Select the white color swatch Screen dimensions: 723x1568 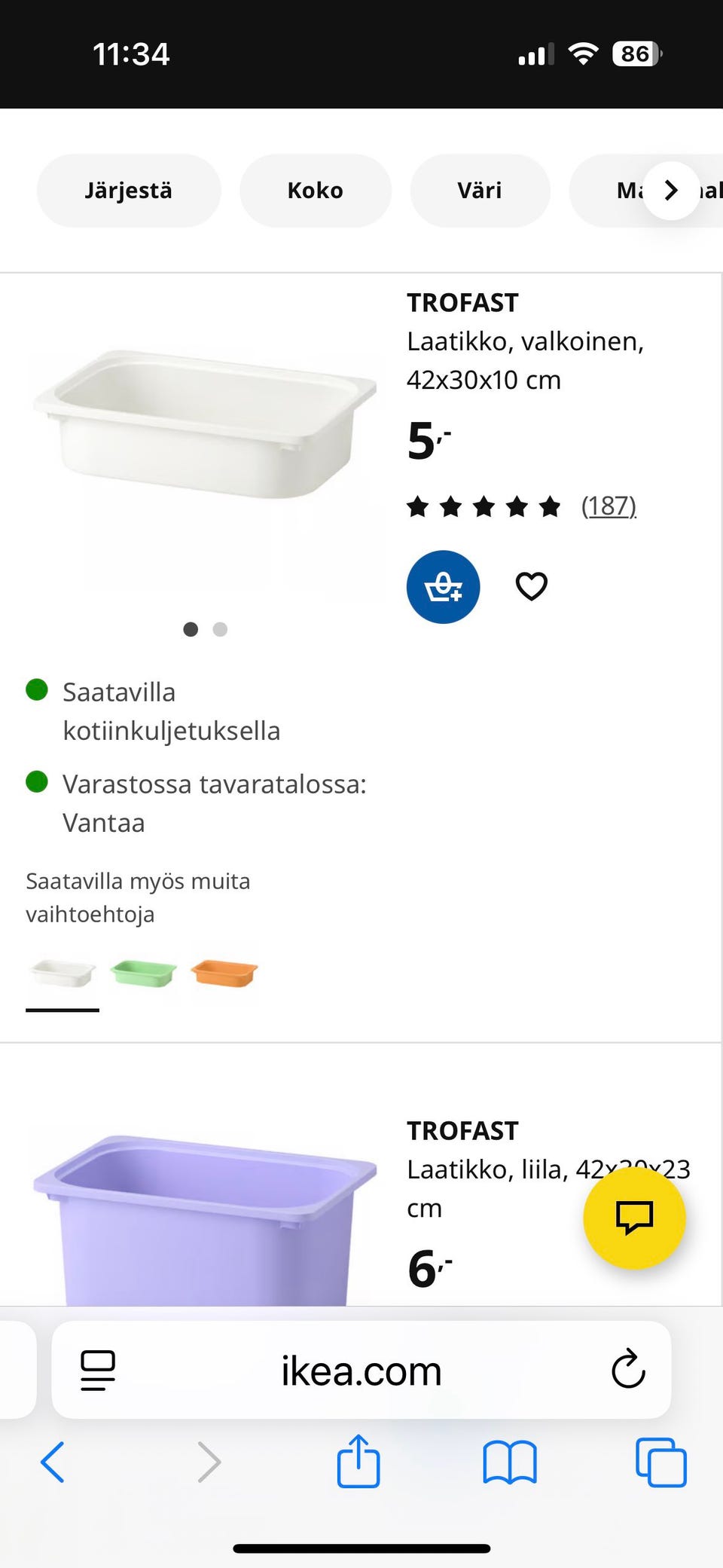[62, 973]
